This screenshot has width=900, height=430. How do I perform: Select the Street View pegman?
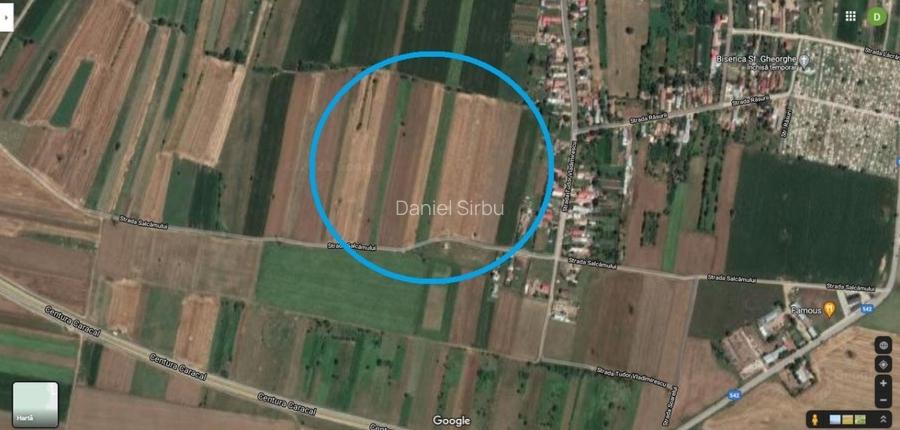(815, 419)
